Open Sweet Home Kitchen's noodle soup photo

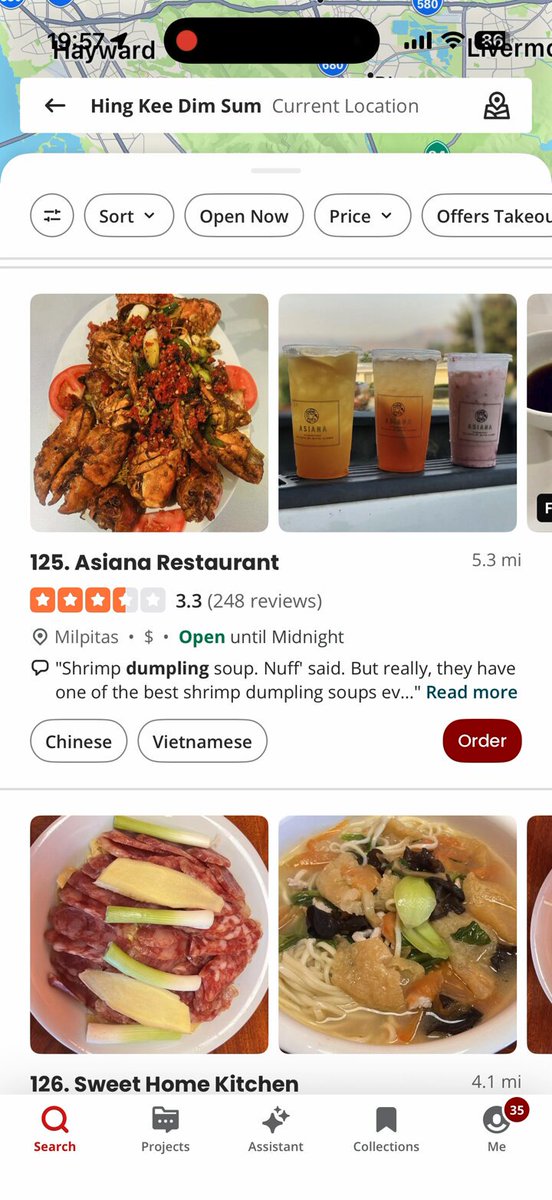(398, 935)
